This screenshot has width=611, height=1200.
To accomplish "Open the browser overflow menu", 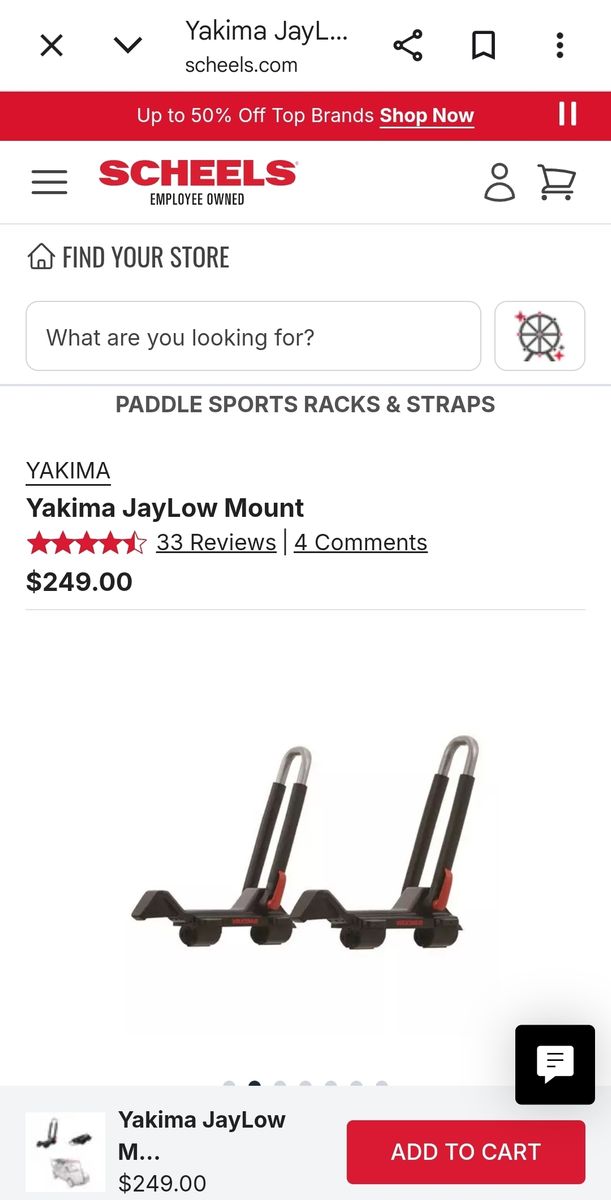I will tap(559, 45).
